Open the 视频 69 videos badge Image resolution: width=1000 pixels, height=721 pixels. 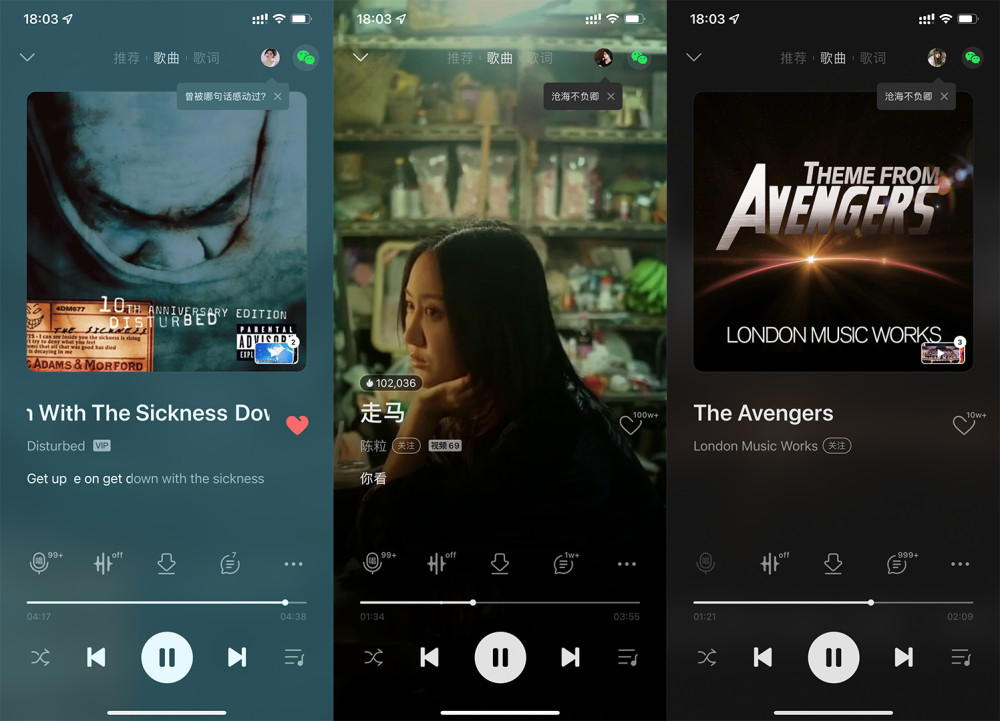445,446
